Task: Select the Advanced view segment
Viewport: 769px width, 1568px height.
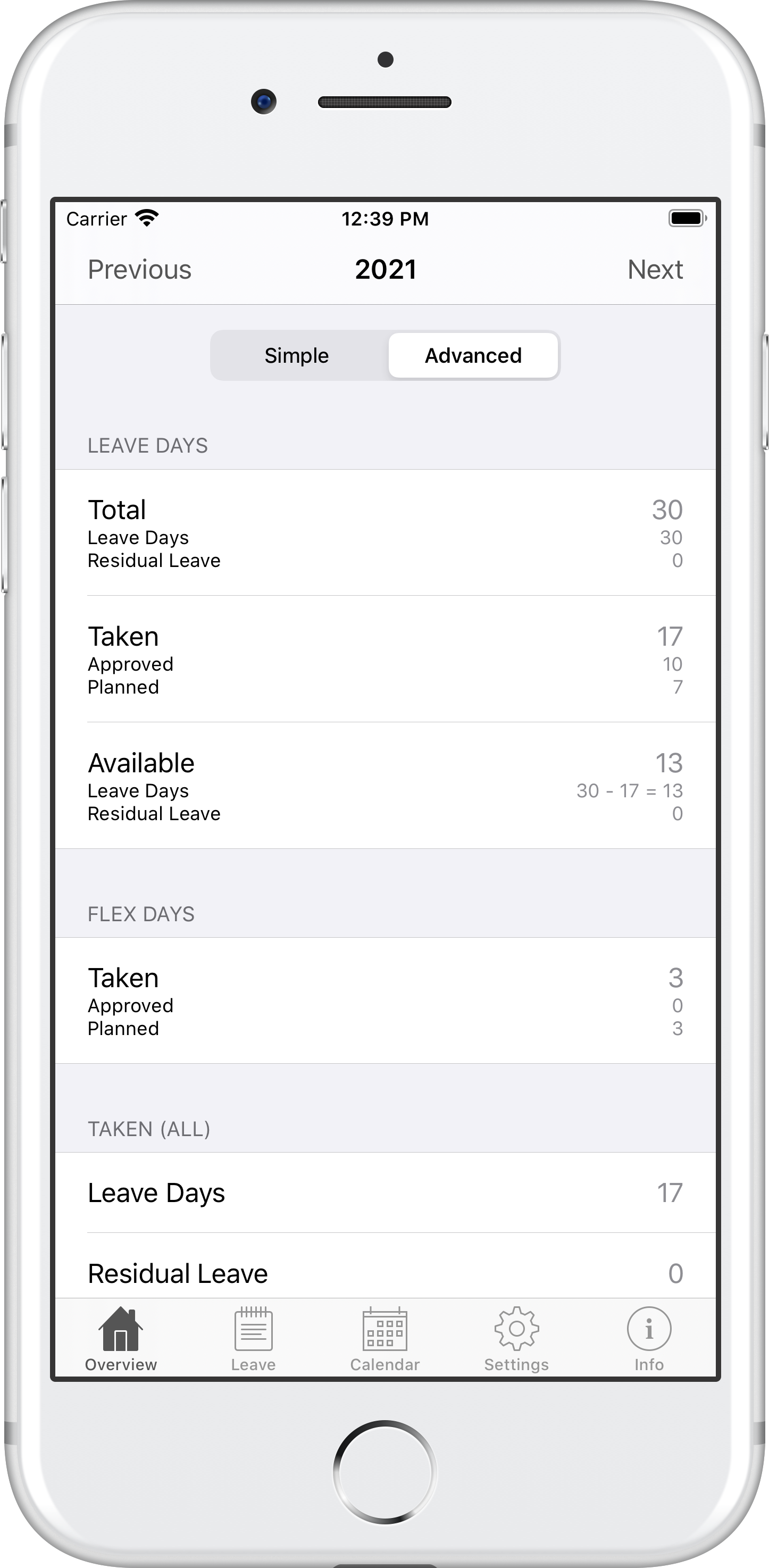Action: coord(473,355)
